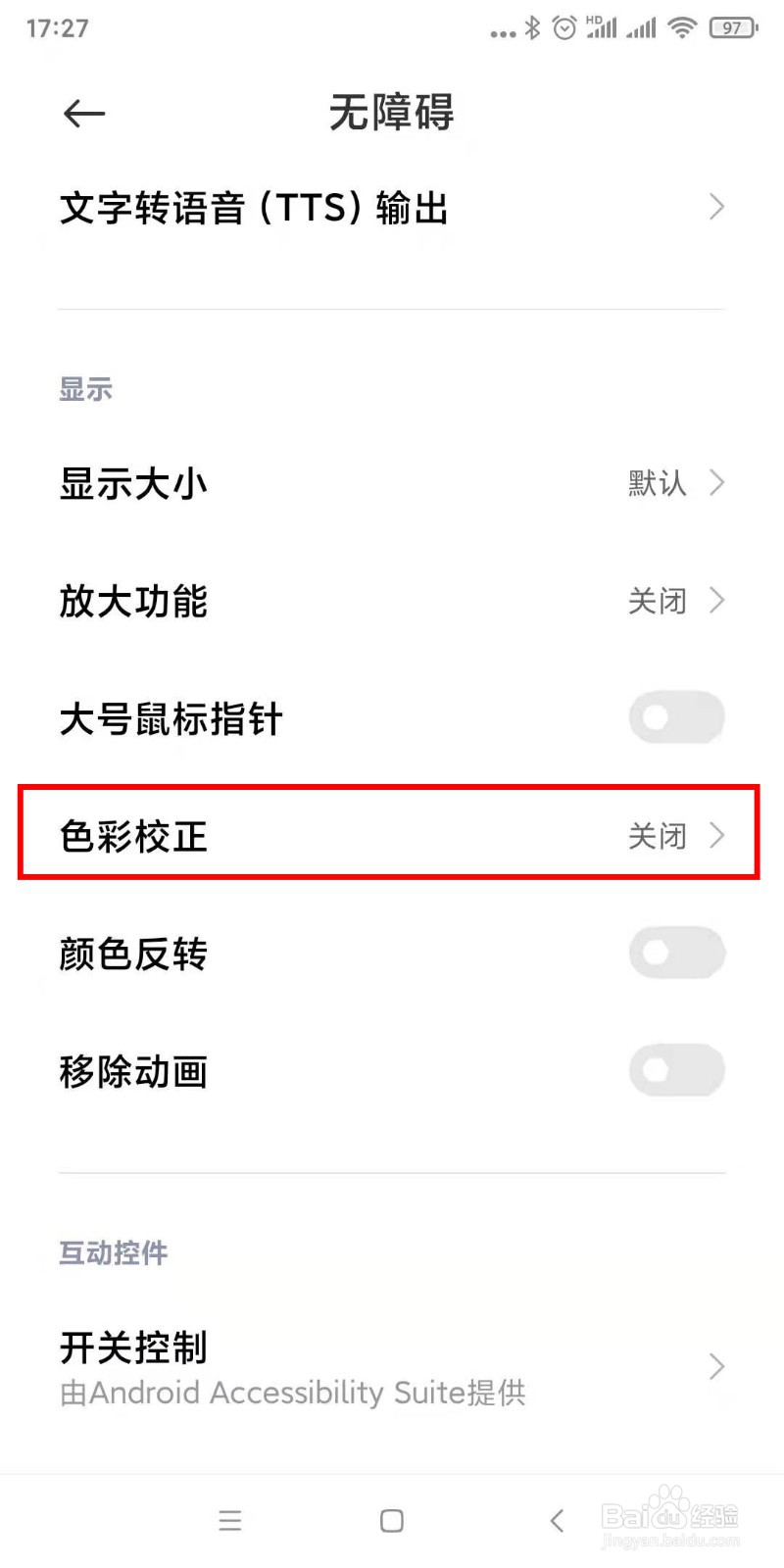Tap the 互动控件 section label
Screen dimensions: 784x1568
[113, 1252]
